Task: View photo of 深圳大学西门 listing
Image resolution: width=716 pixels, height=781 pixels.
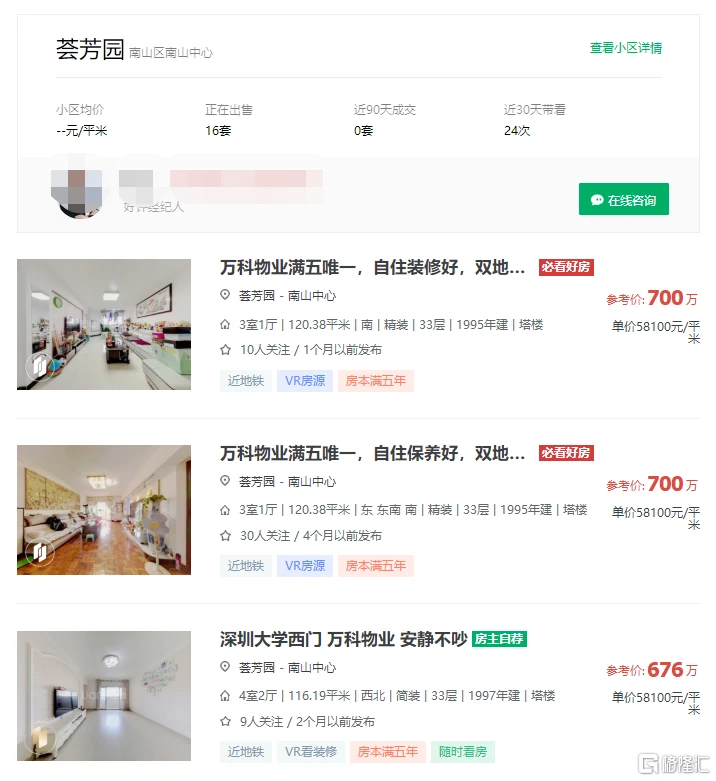Action: tap(104, 696)
